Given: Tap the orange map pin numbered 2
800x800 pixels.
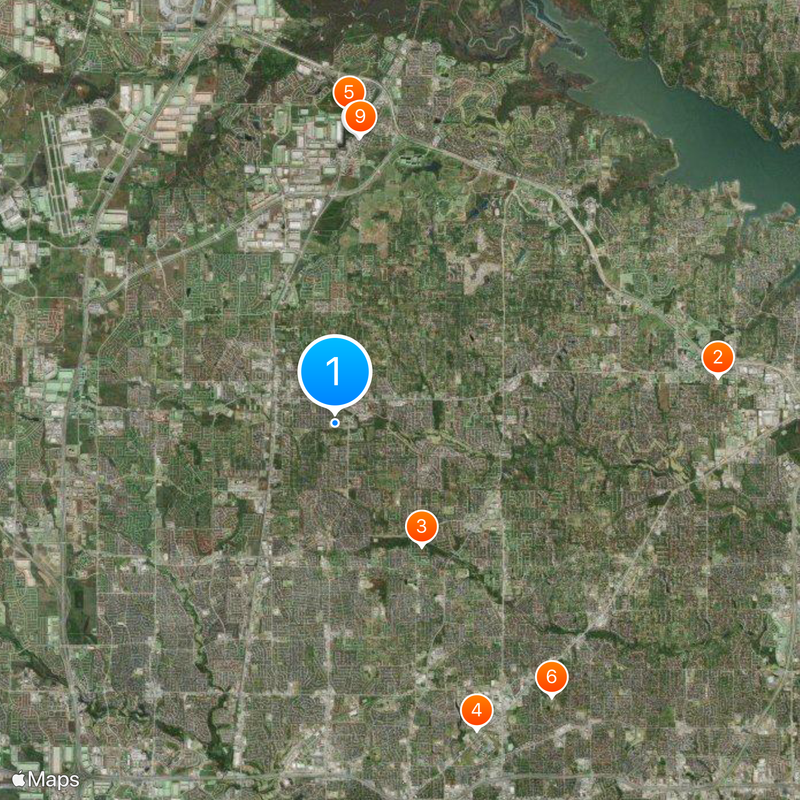Looking at the screenshot, I should (x=717, y=358).
